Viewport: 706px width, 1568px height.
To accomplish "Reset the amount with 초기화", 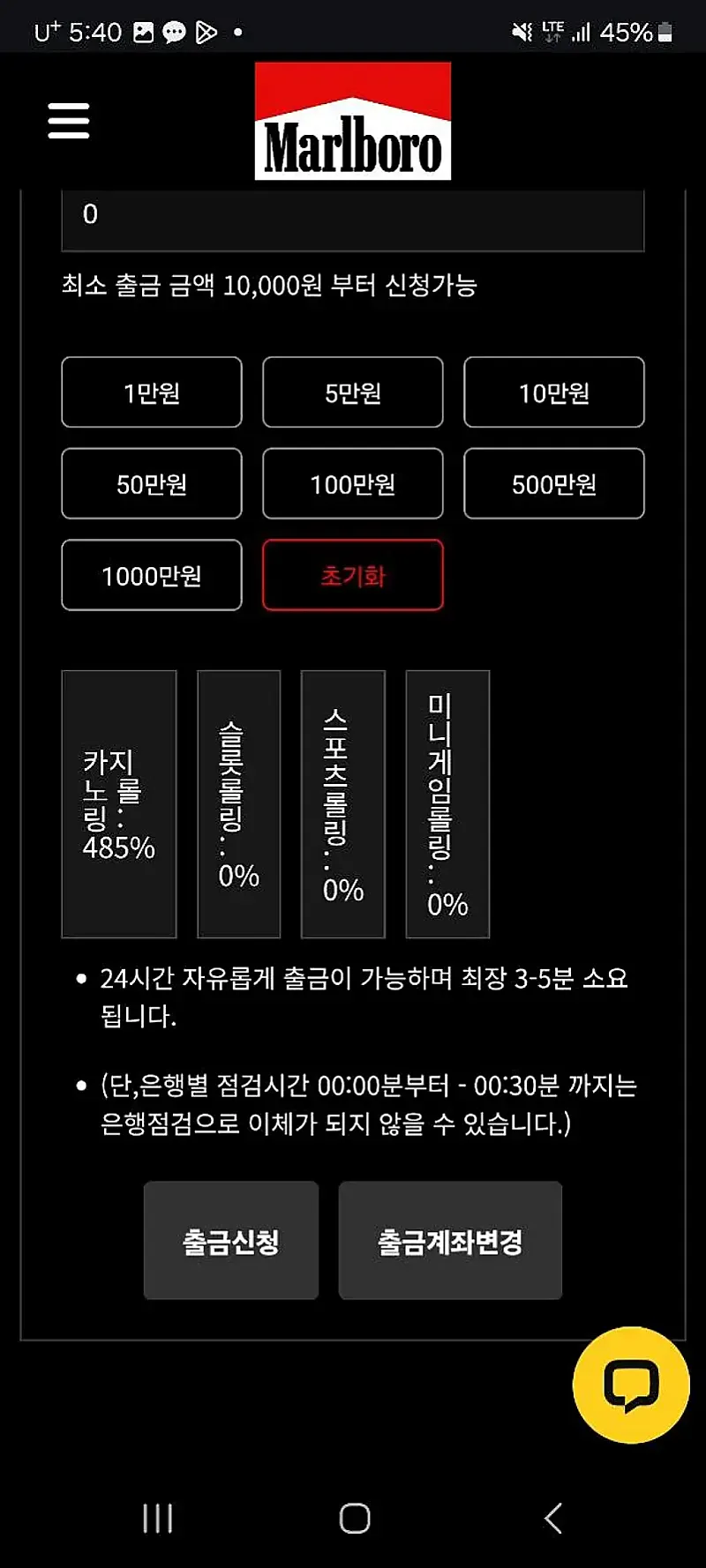I will pyautogui.click(x=353, y=576).
